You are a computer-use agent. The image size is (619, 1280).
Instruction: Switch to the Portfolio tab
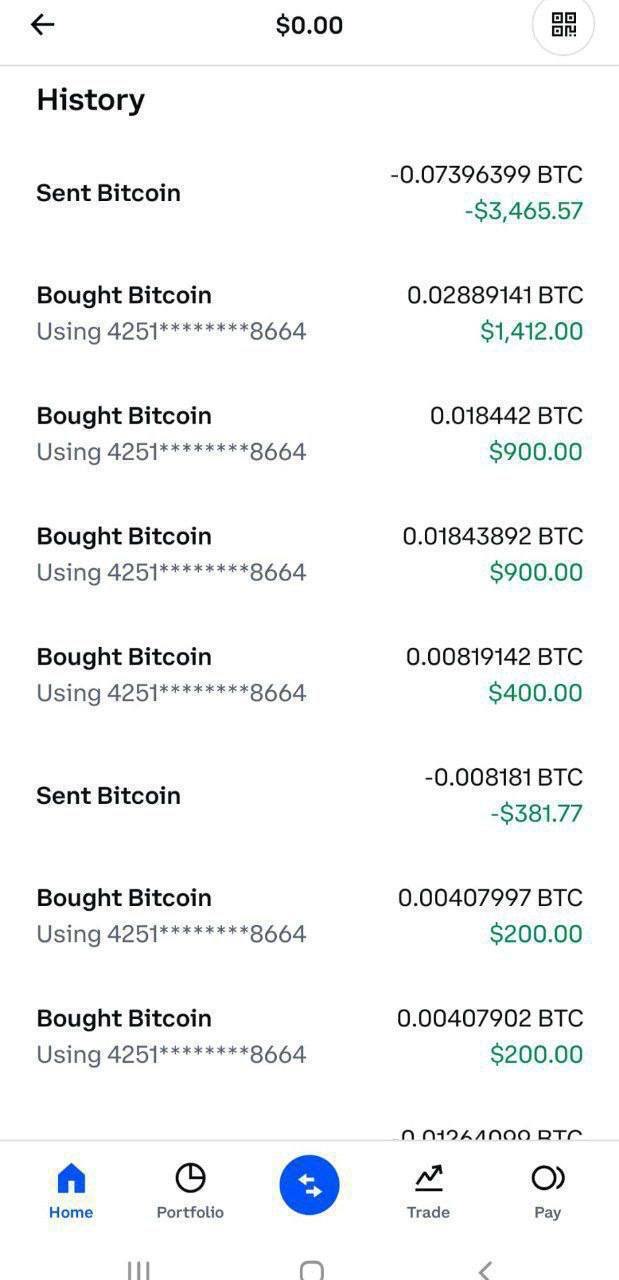pos(190,1191)
